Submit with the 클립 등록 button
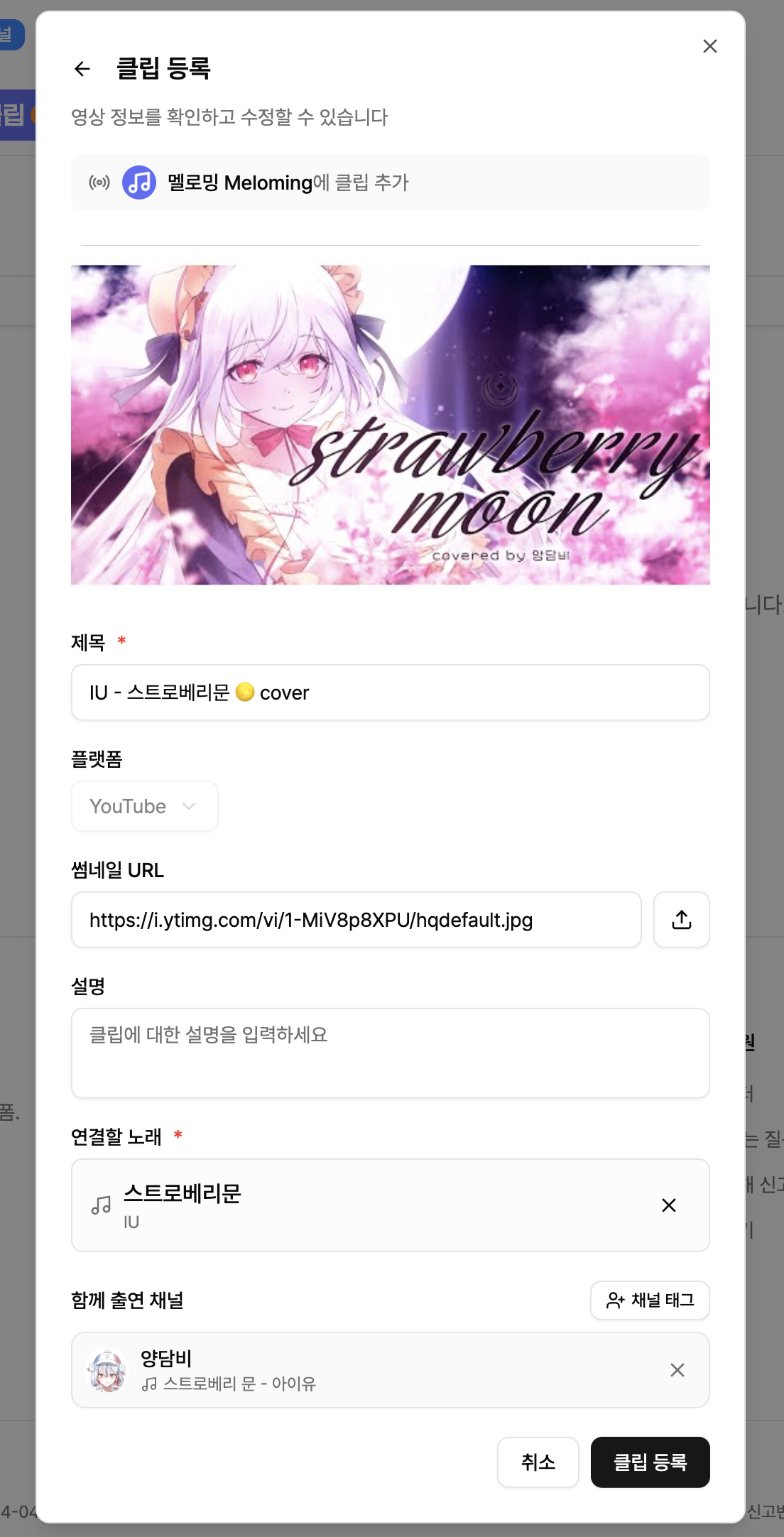The height and width of the screenshot is (1537, 784). pyautogui.click(x=650, y=1462)
